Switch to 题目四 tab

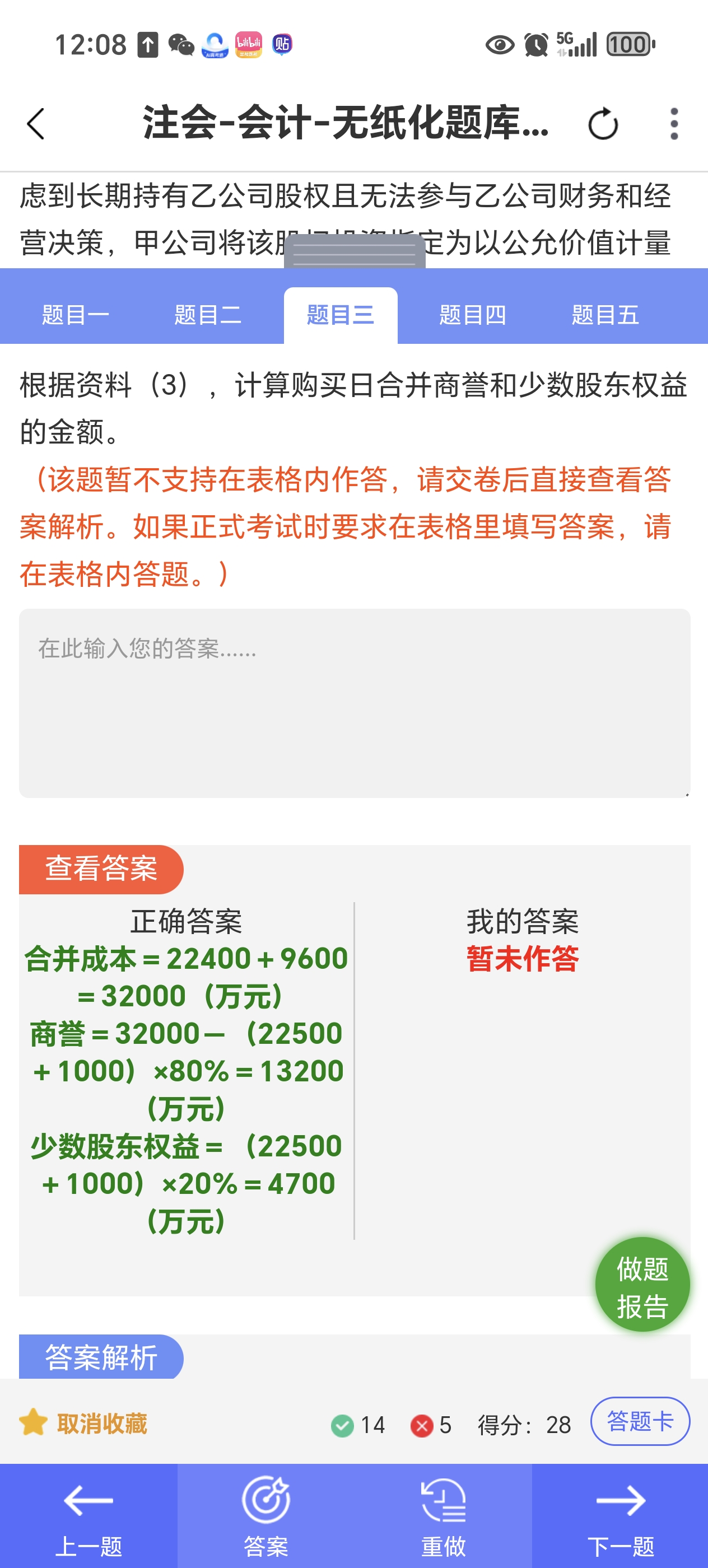[x=473, y=315]
